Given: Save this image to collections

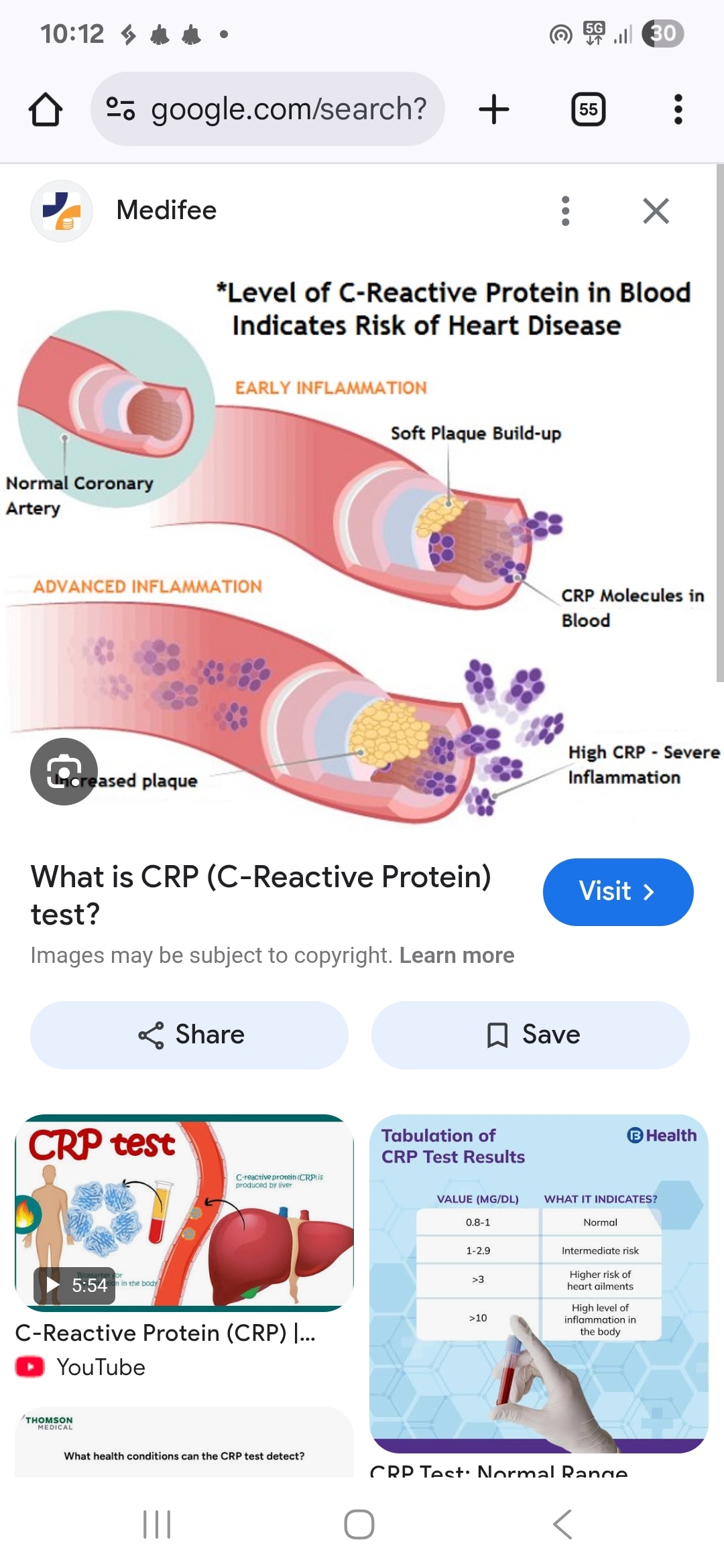Looking at the screenshot, I should (530, 1035).
